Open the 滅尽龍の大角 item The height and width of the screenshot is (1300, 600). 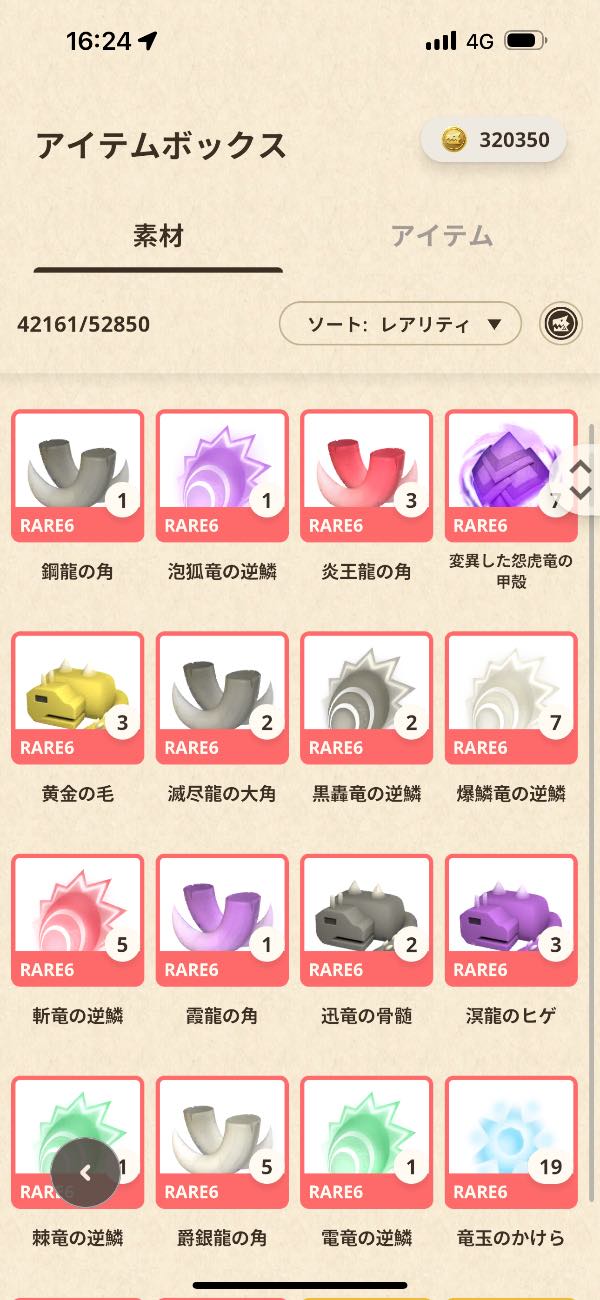tap(222, 699)
